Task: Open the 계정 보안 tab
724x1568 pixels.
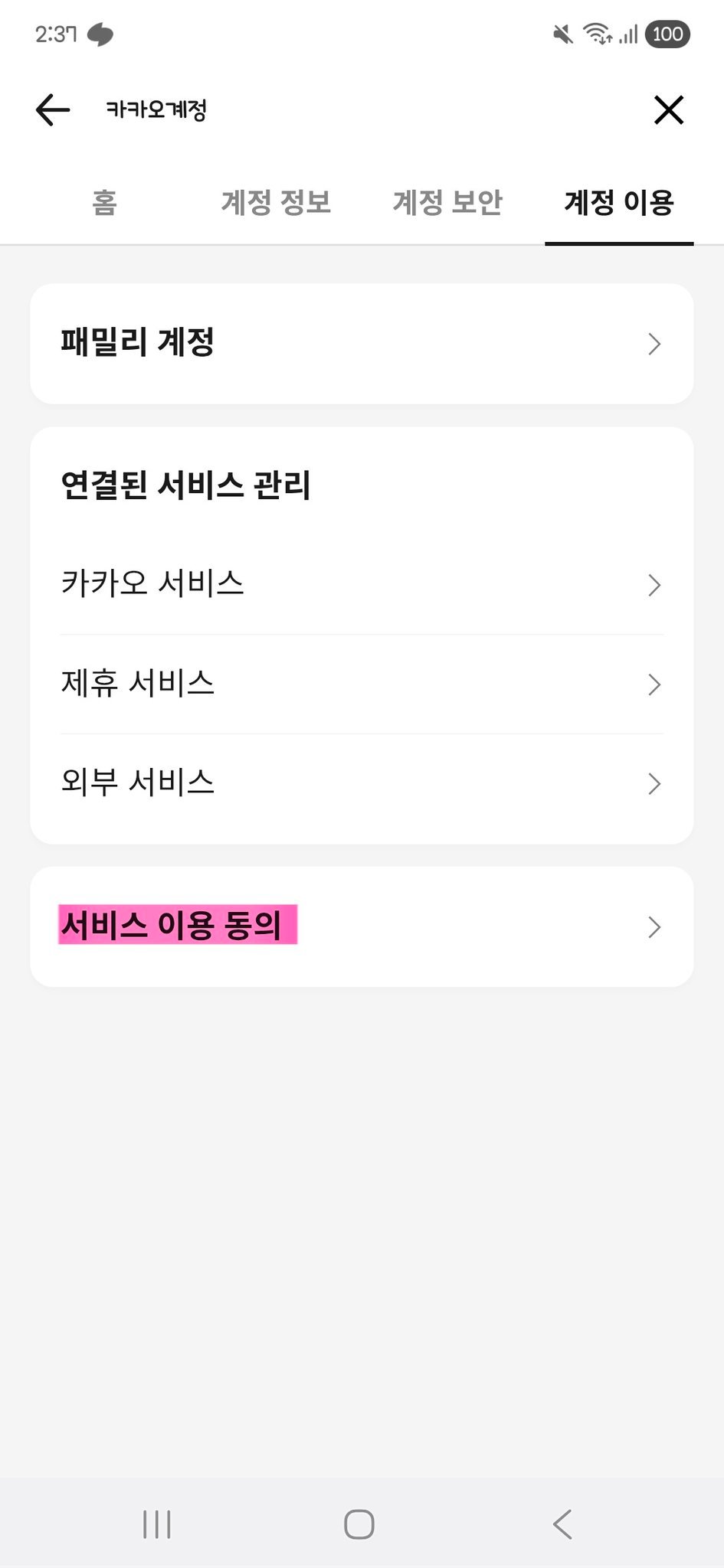Action: coord(447,203)
